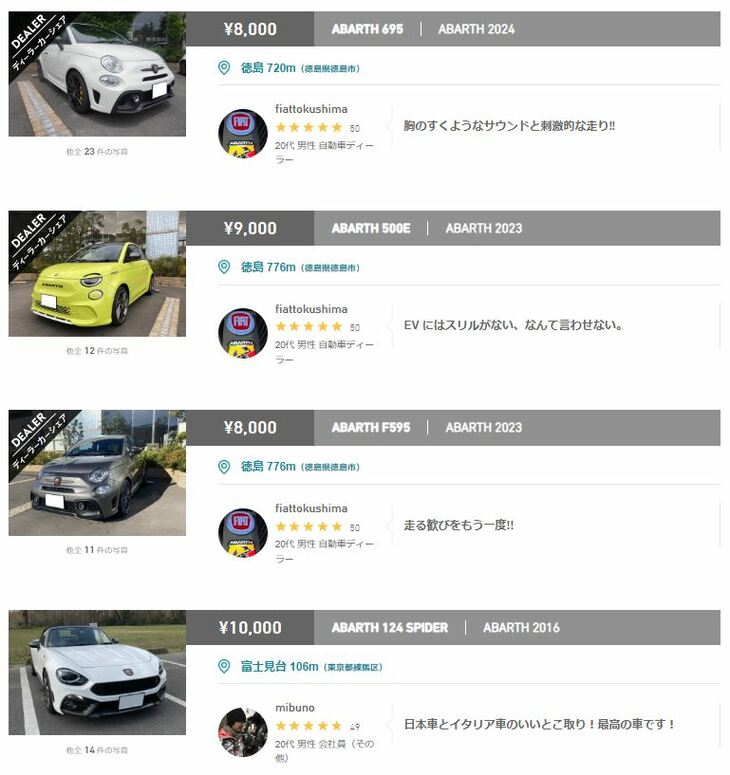This screenshot has width=730, height=775.
Task: Click the FIAT avatar on ABARTH 500E listing
Action: 243,328
